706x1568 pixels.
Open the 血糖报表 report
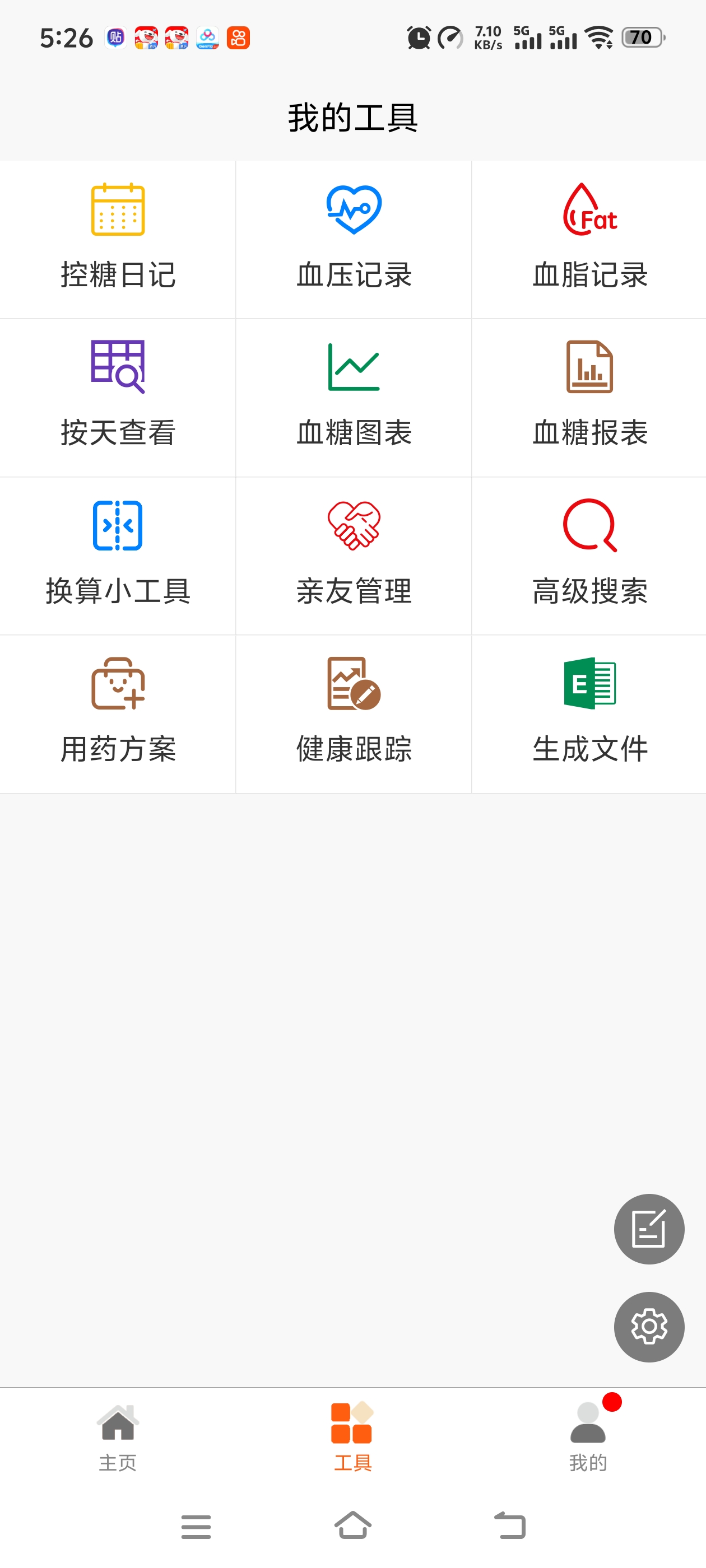coord(589,398)
